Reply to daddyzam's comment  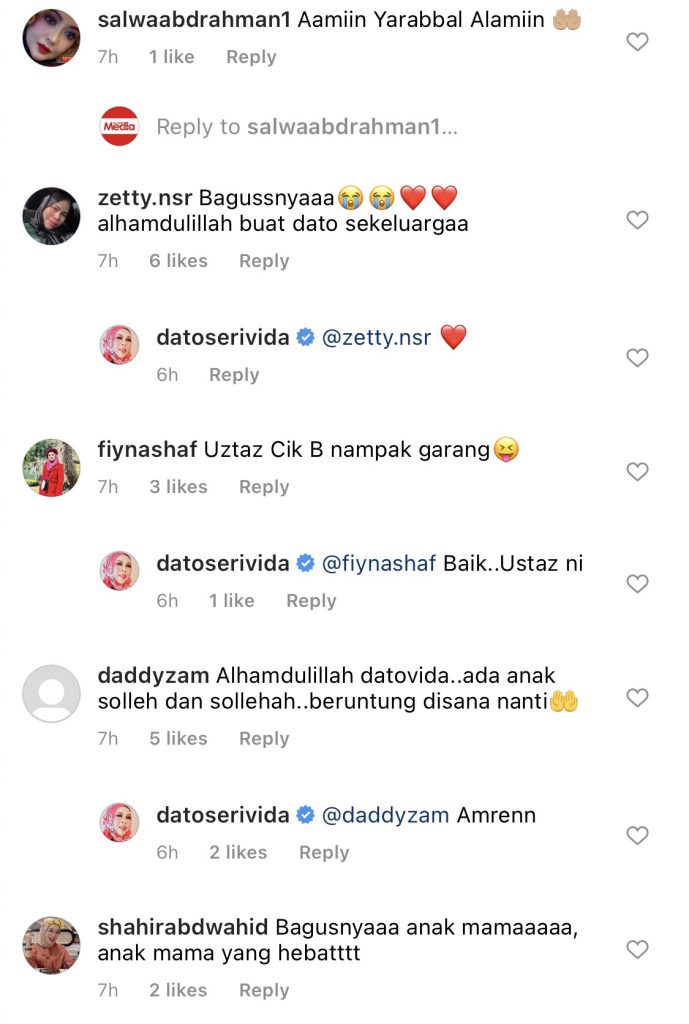pyautogui.click(x=263, y=739)
